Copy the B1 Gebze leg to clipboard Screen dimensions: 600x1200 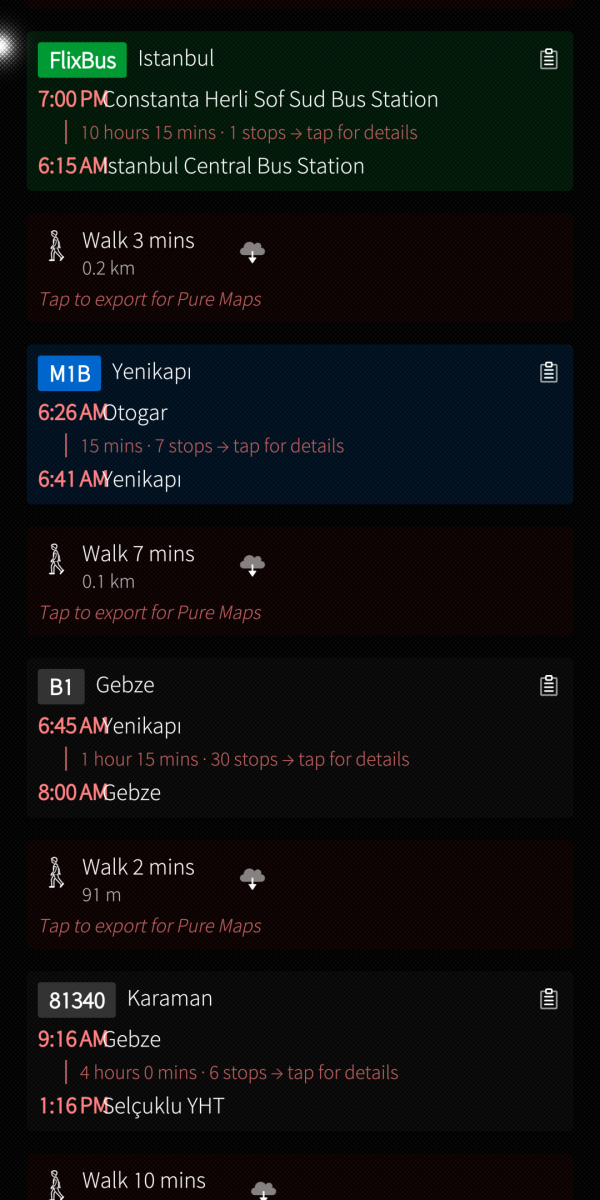click(x=548, y=685)
